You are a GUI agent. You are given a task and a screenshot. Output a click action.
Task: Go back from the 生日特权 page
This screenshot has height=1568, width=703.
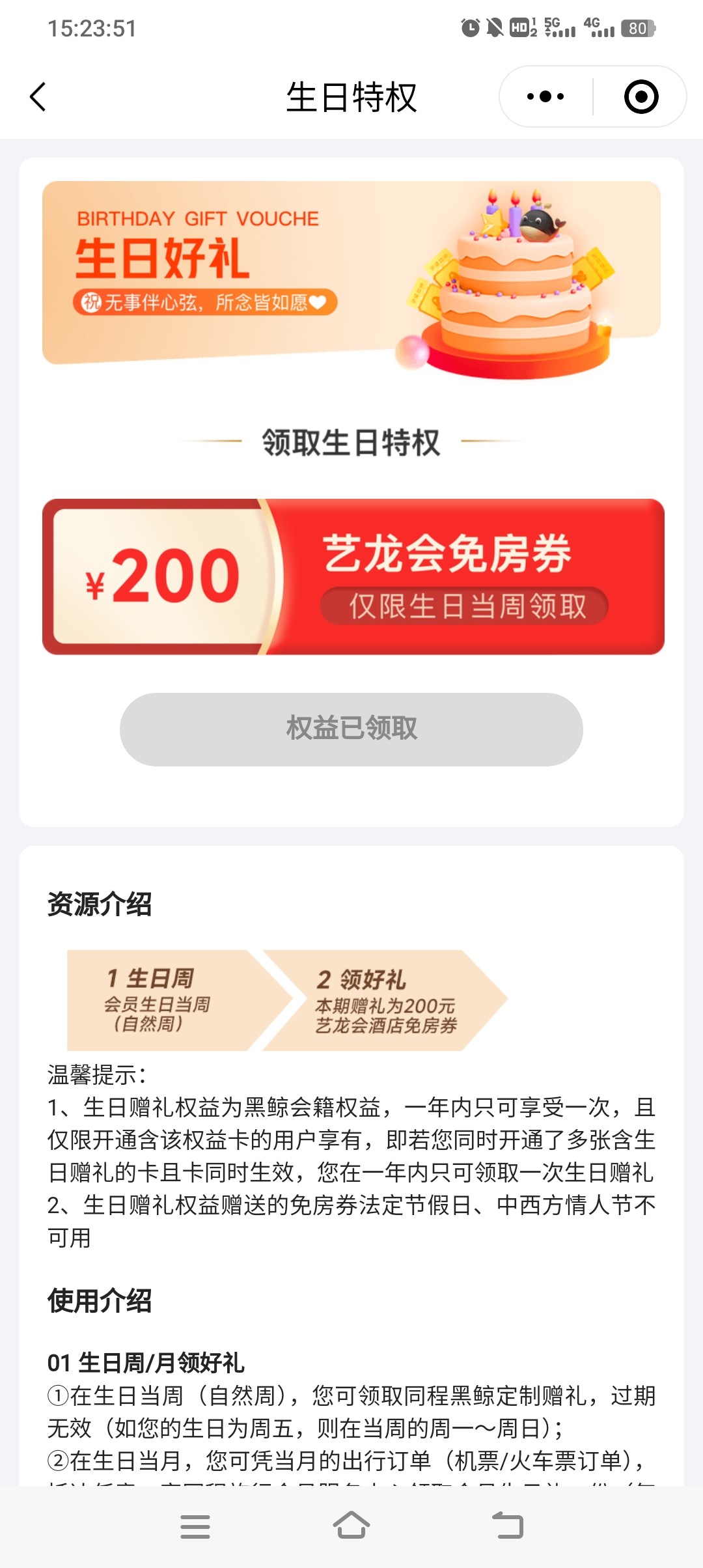(38, 97)
